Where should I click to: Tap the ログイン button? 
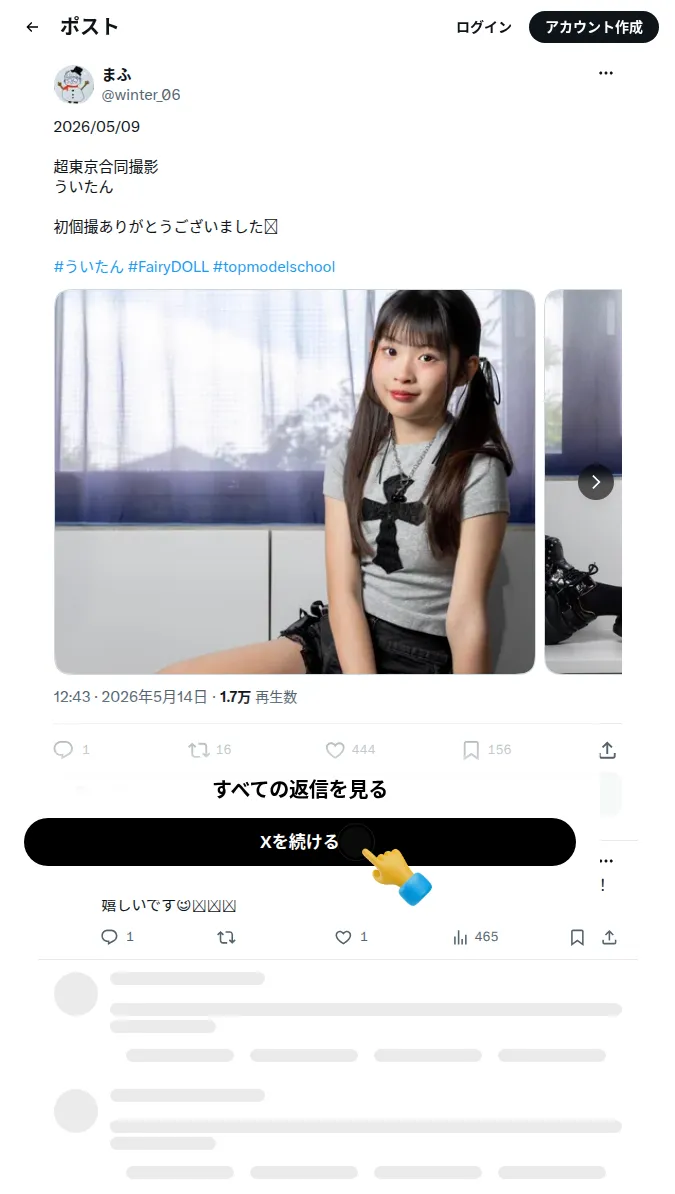pos(484,27)
